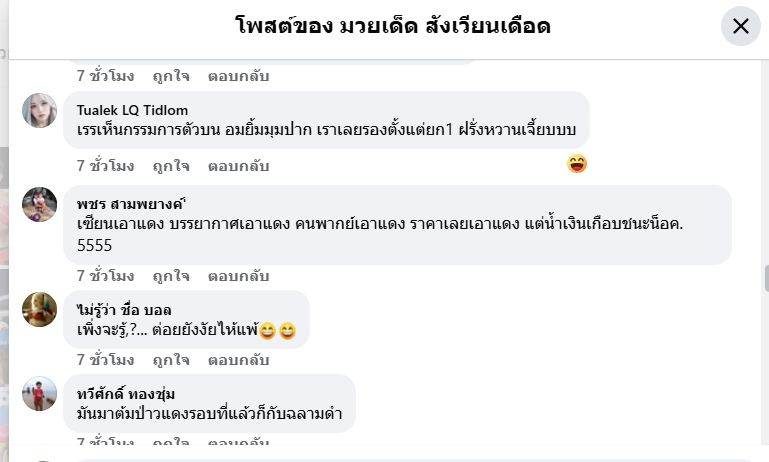Viewport: 769px width, 462px height.
Task: Tap ทวีศักดิ์ ทองชุ่ม's avatar picture
Action: point(40,394)
